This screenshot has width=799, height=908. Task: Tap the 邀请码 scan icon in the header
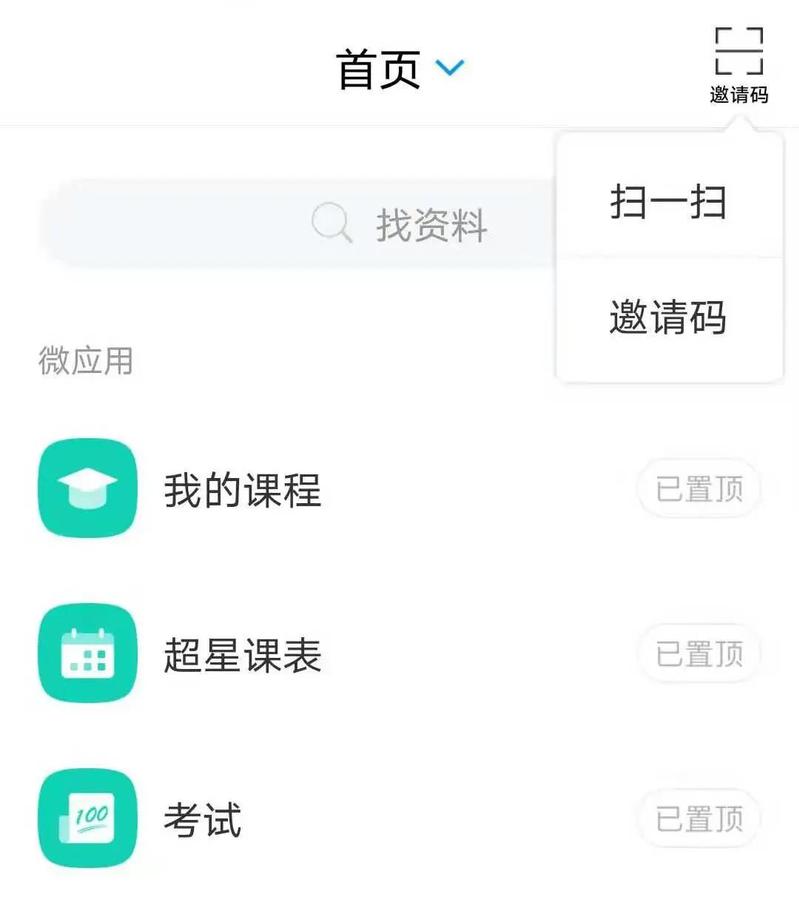click(x=739, y=62)
